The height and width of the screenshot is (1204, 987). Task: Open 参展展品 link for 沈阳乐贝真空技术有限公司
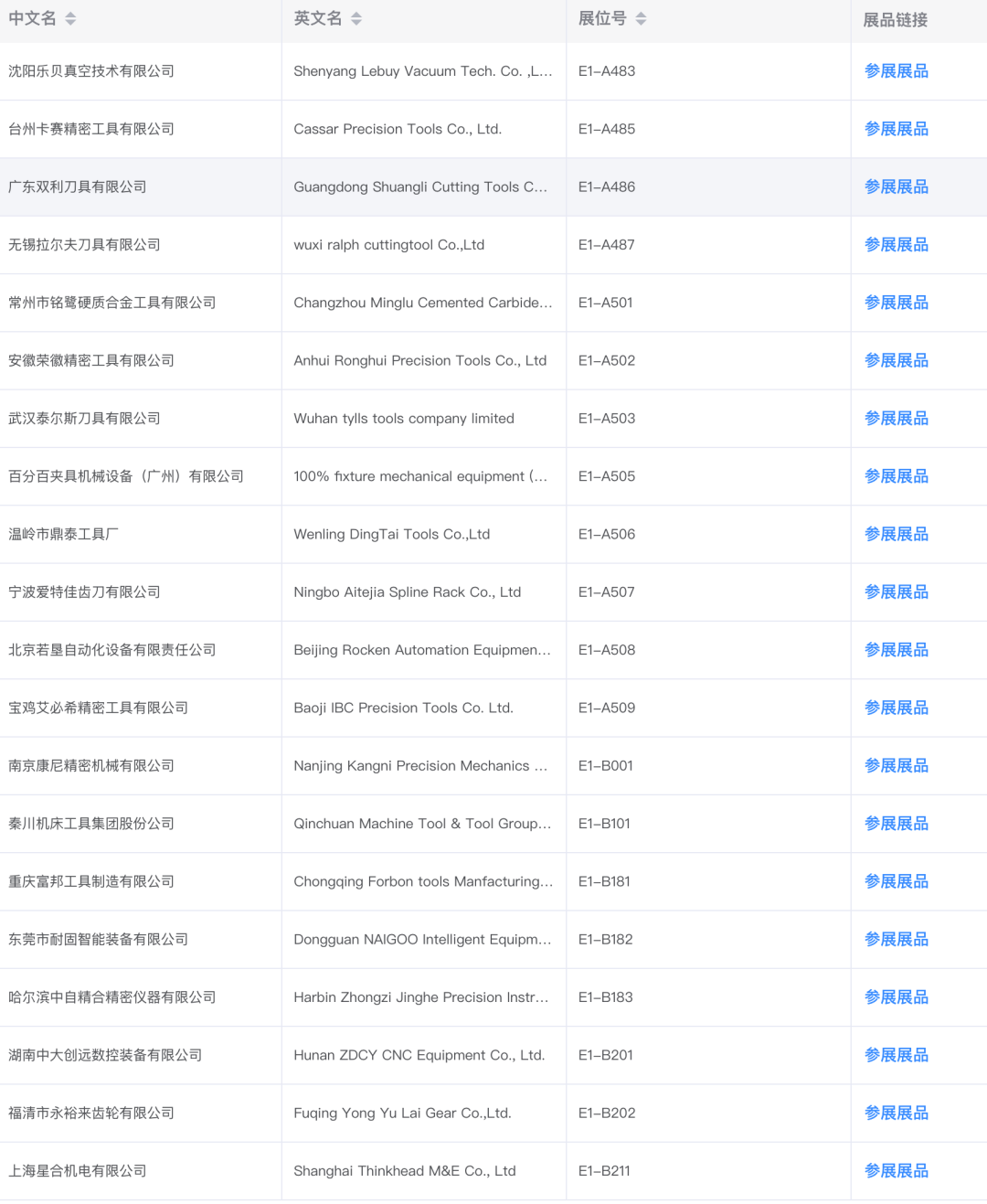[896, 71]
